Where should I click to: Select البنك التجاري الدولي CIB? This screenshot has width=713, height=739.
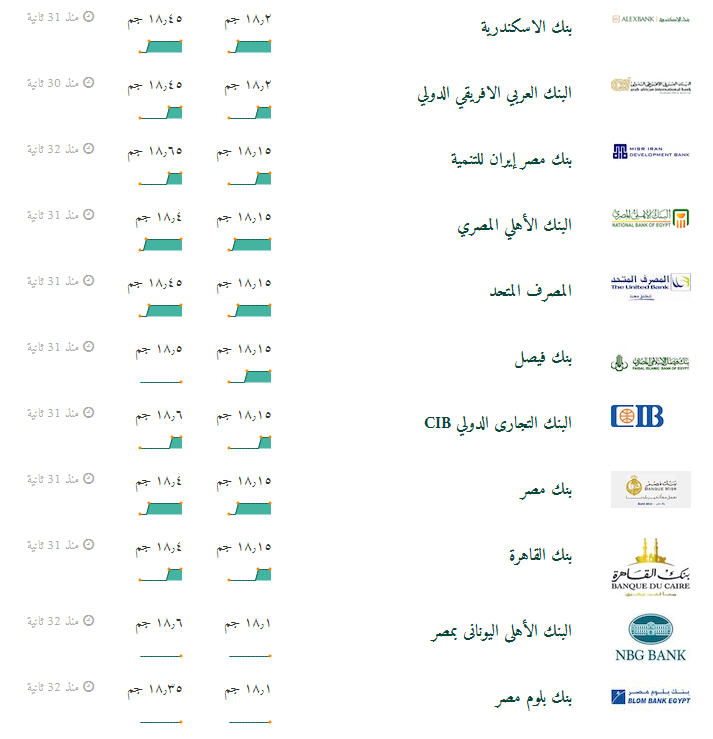click(498, 423)
